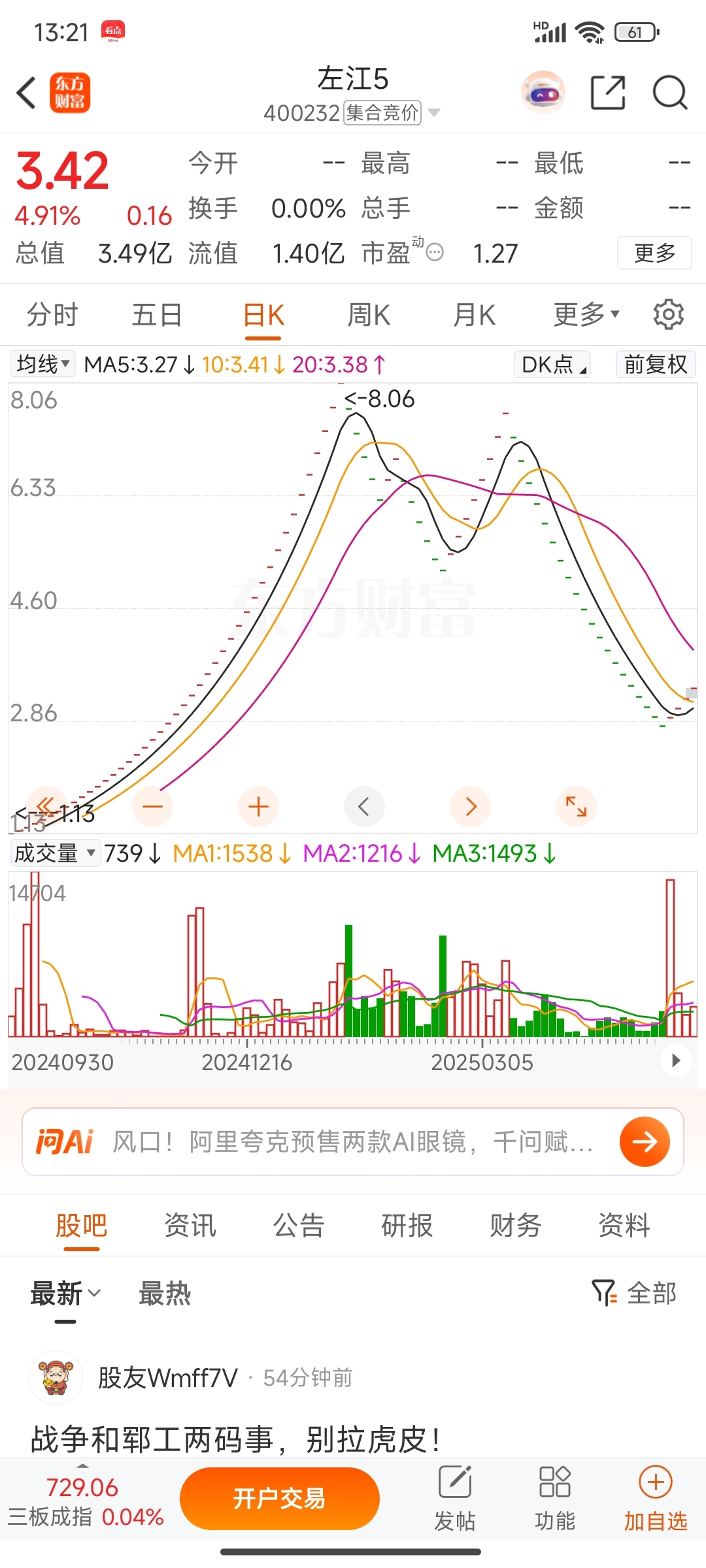Sort posts by 最热

pos(165,1294)
